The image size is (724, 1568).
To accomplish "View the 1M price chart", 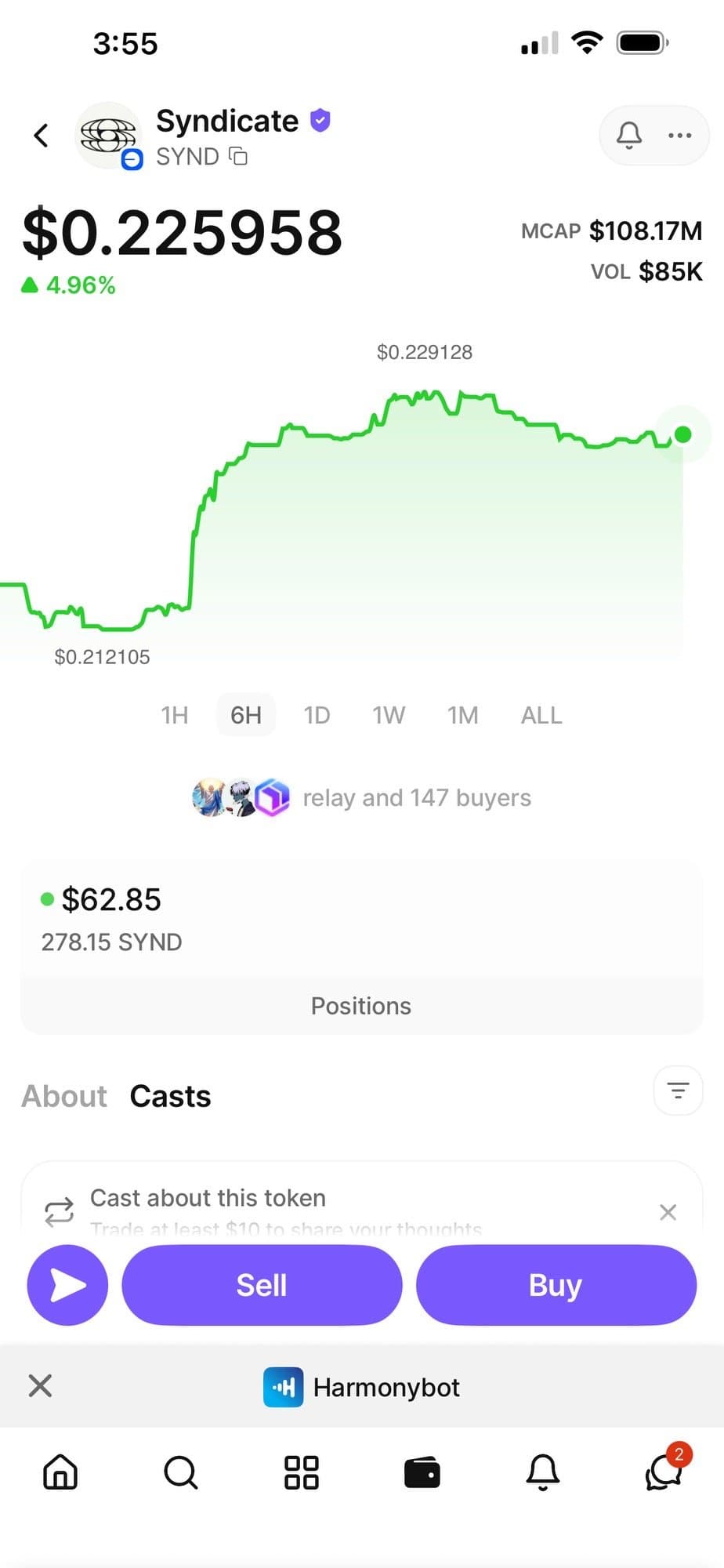I will click(462, 715).
